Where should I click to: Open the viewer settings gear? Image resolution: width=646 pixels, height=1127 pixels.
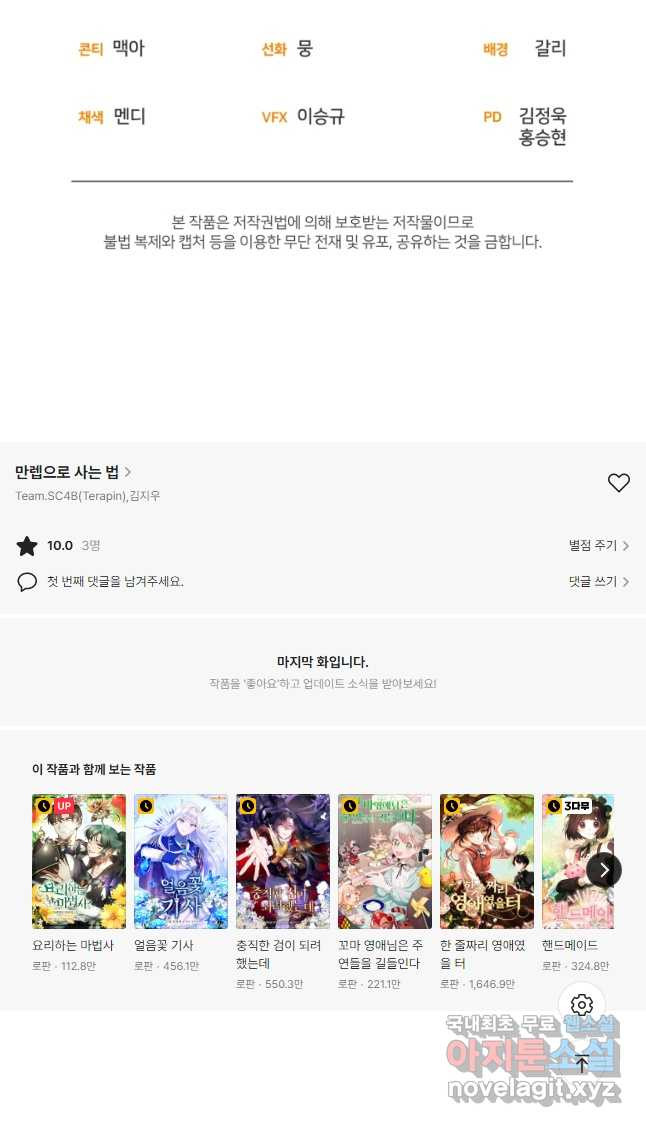582,1005
